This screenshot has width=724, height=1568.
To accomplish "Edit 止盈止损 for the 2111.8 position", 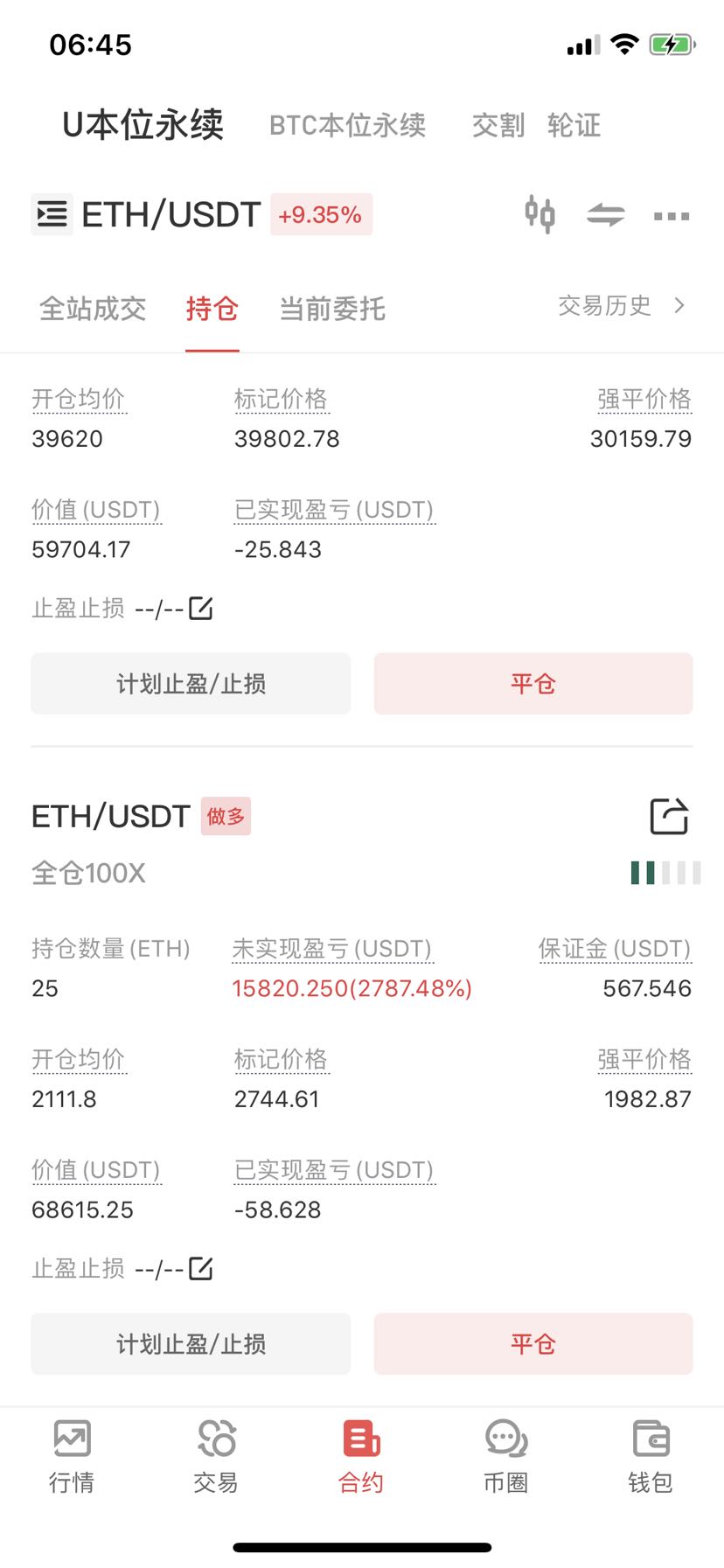I will tap(200, 1268).
